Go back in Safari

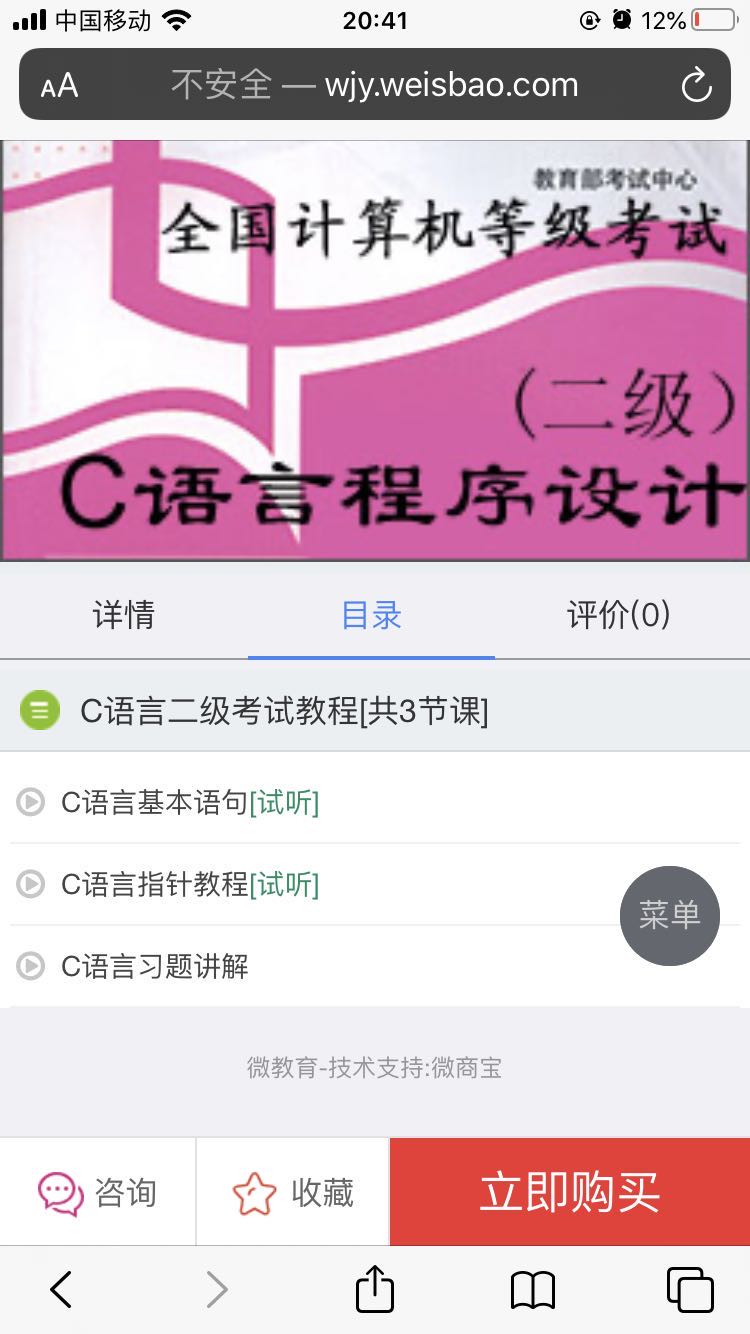(61, 1290)
